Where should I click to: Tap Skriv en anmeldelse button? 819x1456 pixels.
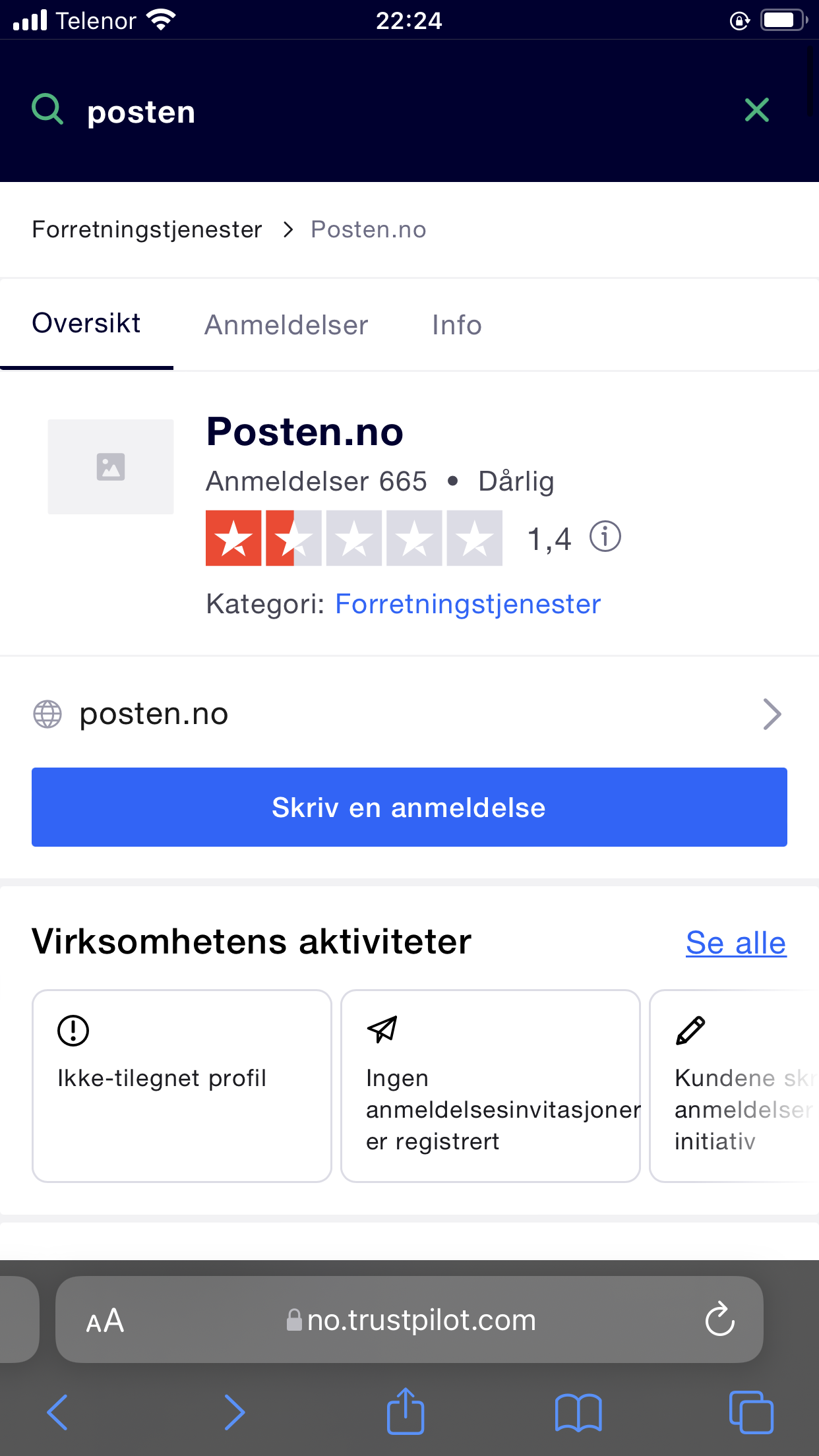pos(409,807)
